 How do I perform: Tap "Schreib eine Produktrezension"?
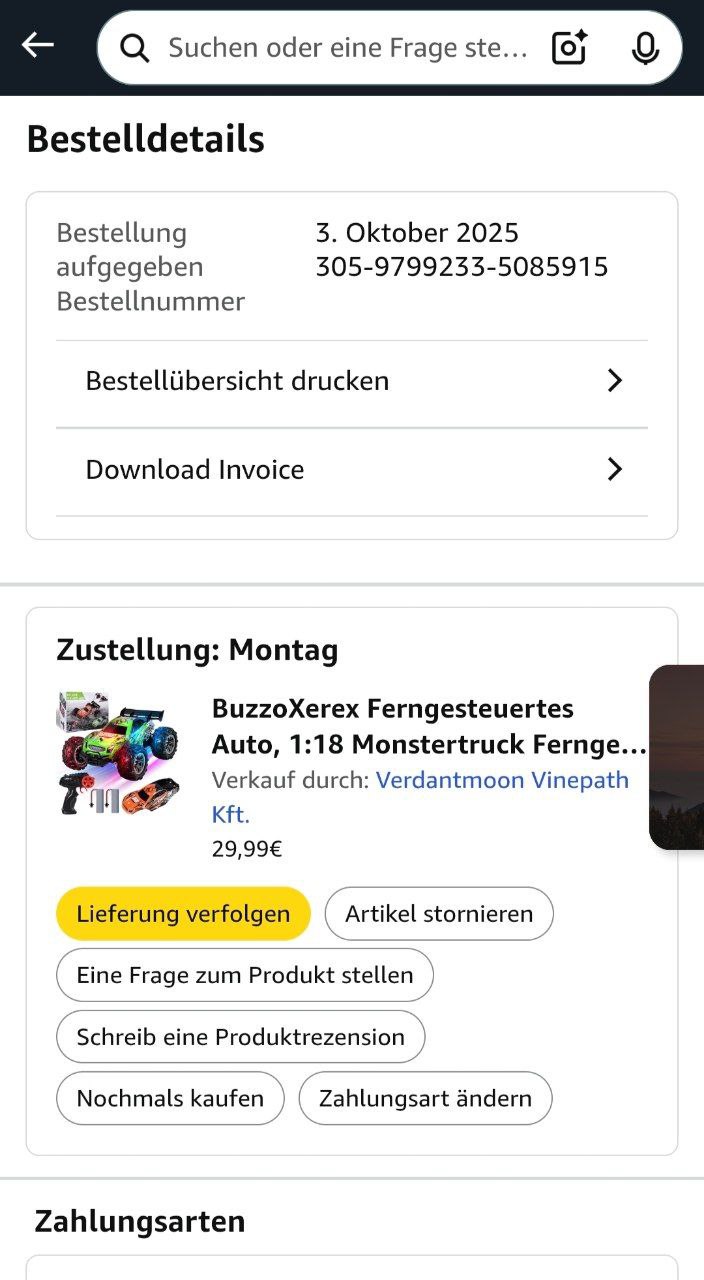click(x=241, y=1037)
